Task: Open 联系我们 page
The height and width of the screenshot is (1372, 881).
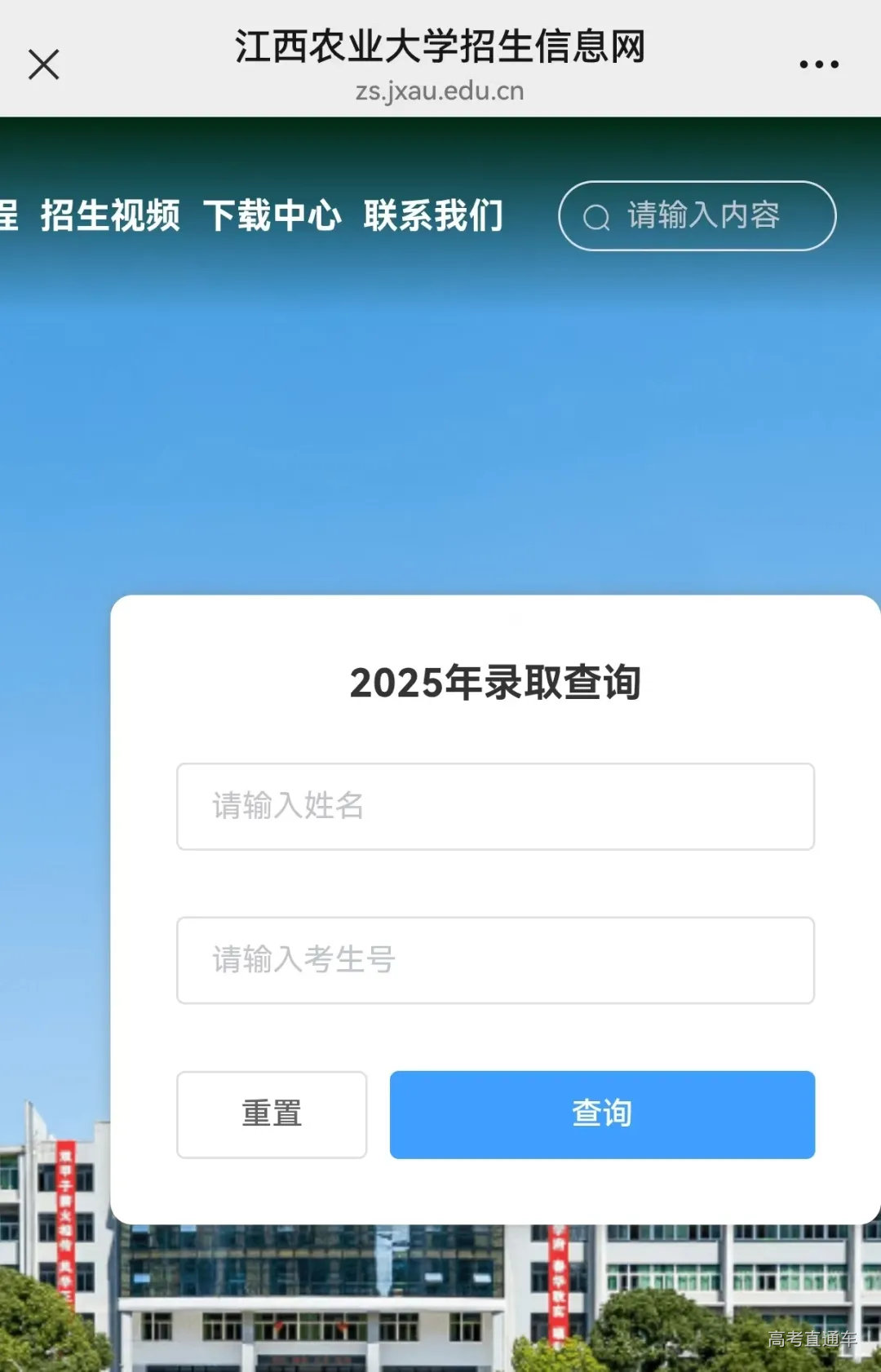Action: (433, 216)
